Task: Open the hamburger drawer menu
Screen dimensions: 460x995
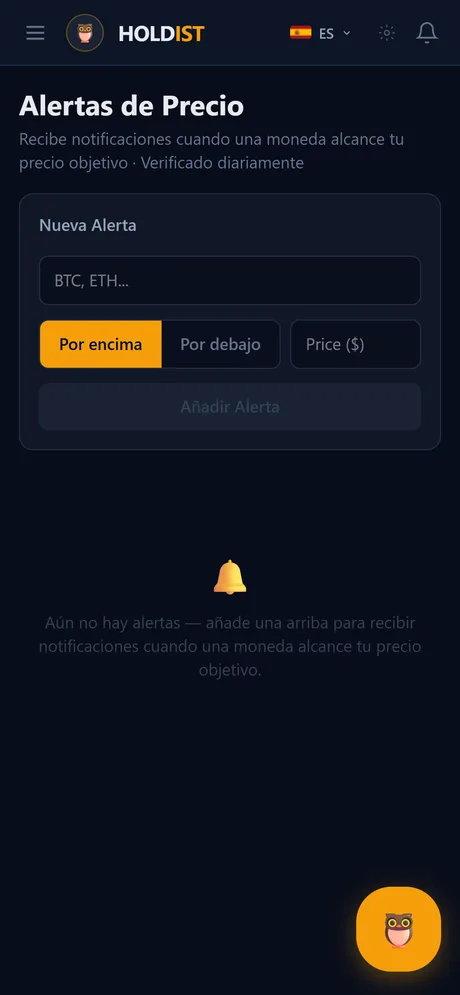Action: point(36,33)
